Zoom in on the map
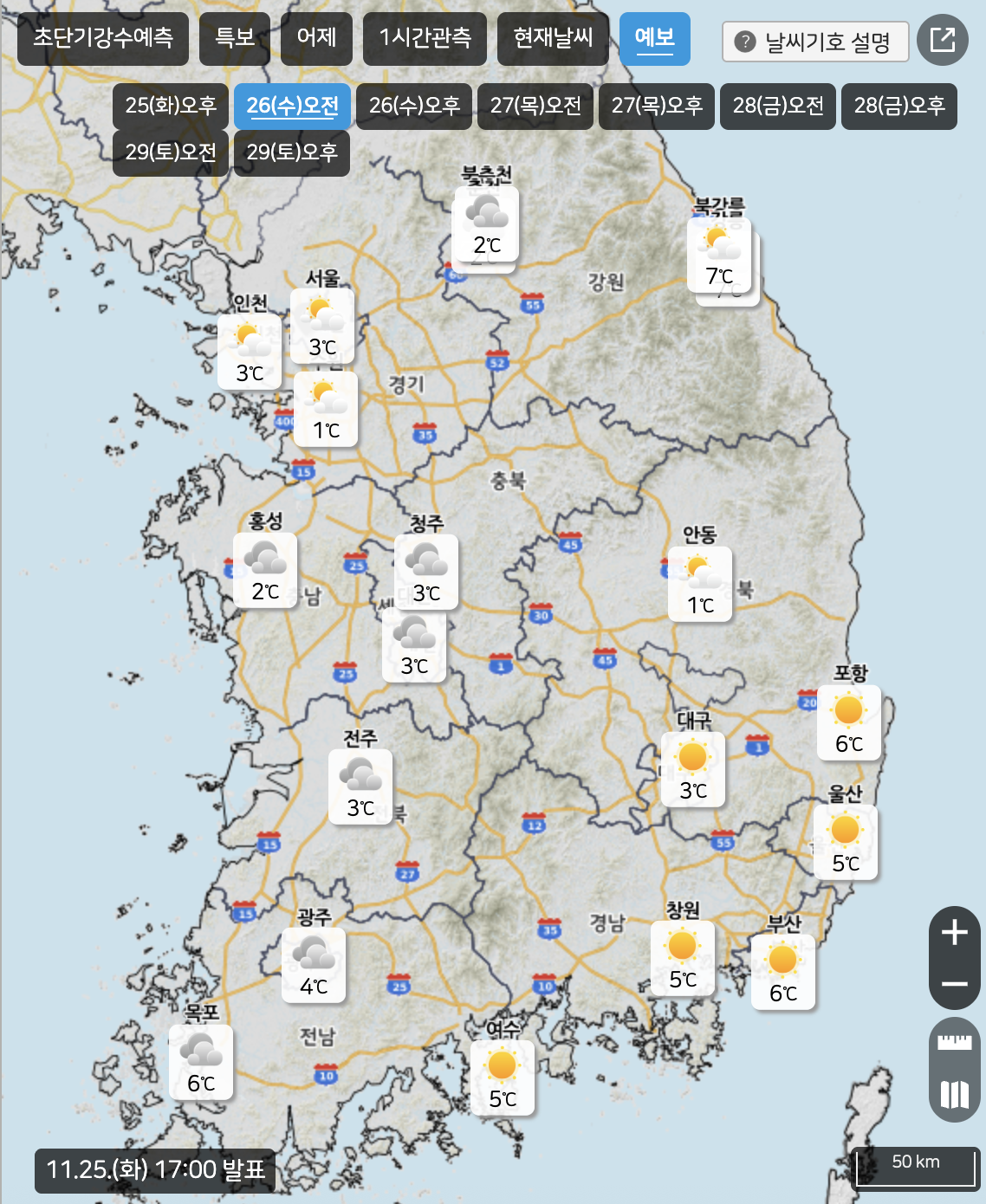Screen dimensions: 986x1204 (x=954, y=933)
